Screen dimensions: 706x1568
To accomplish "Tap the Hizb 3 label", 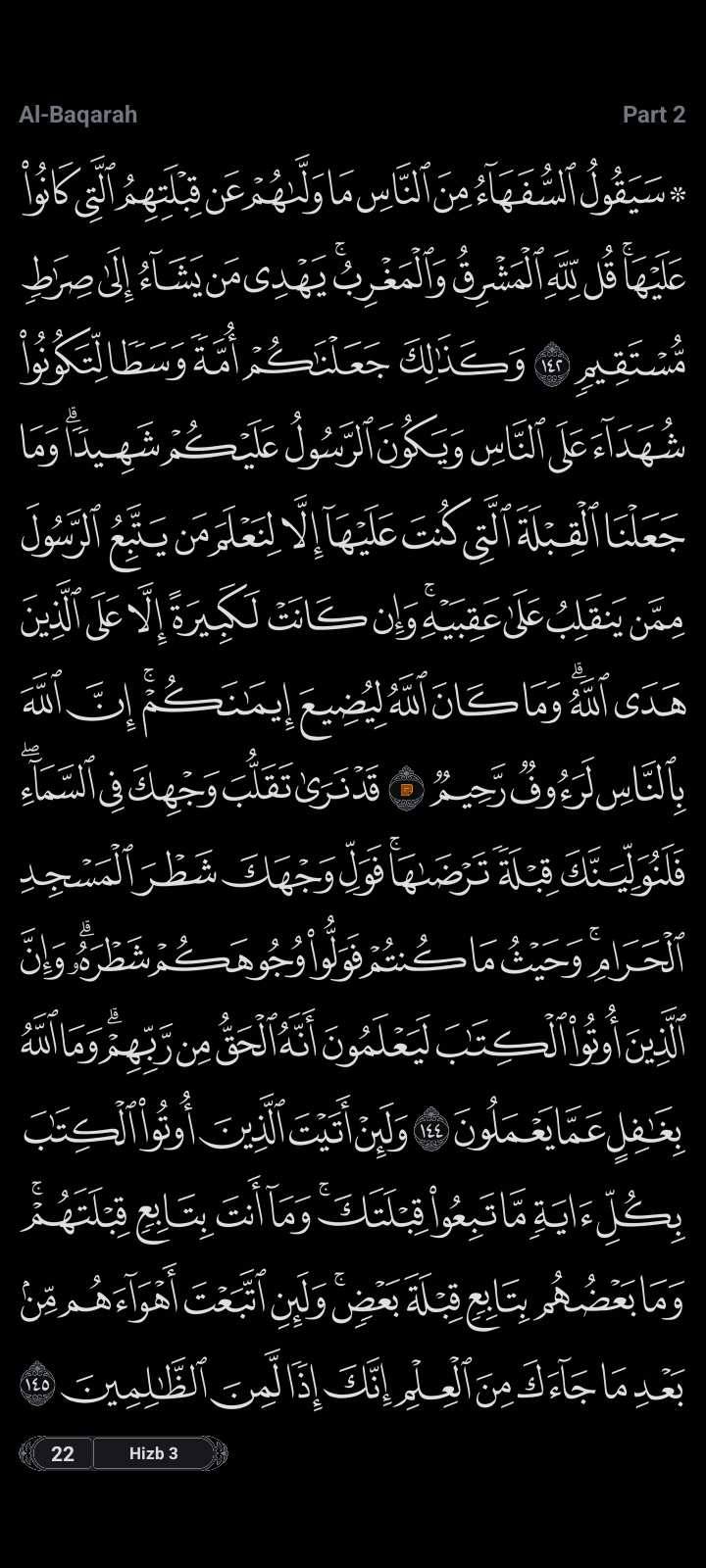I will tap(154, 1453).
